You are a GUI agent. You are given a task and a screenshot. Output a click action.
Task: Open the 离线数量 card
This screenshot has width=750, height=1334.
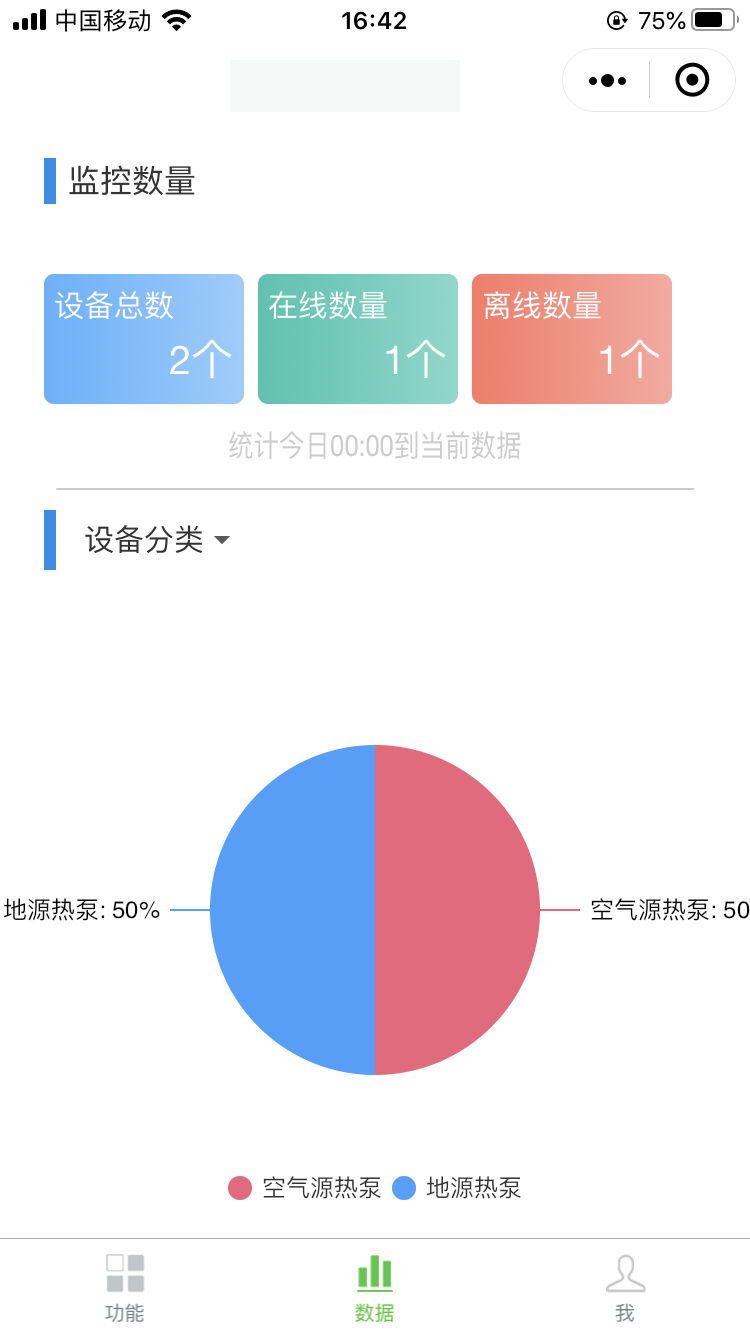click(572, 339)
